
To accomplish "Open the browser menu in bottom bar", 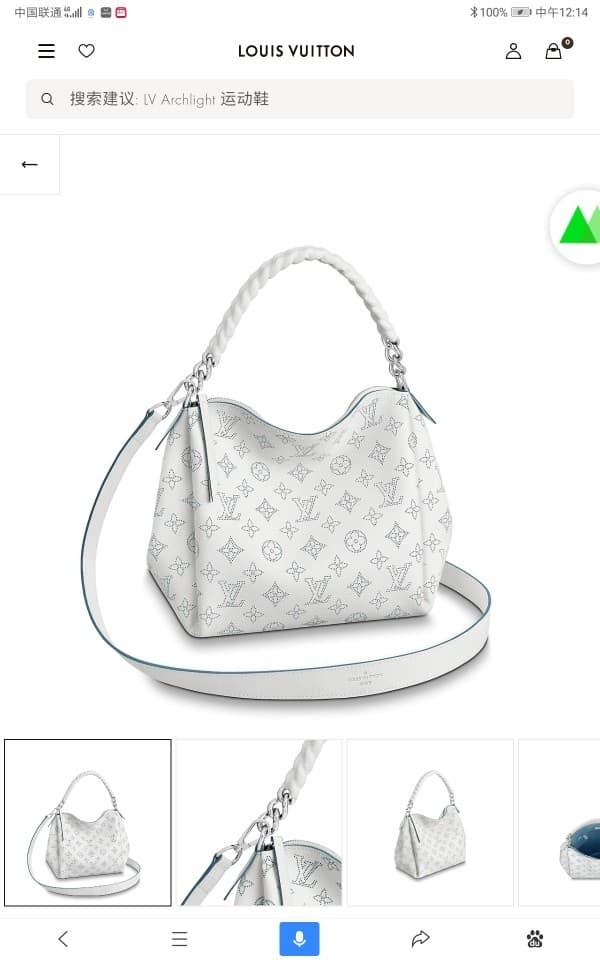I will [180, 938].
